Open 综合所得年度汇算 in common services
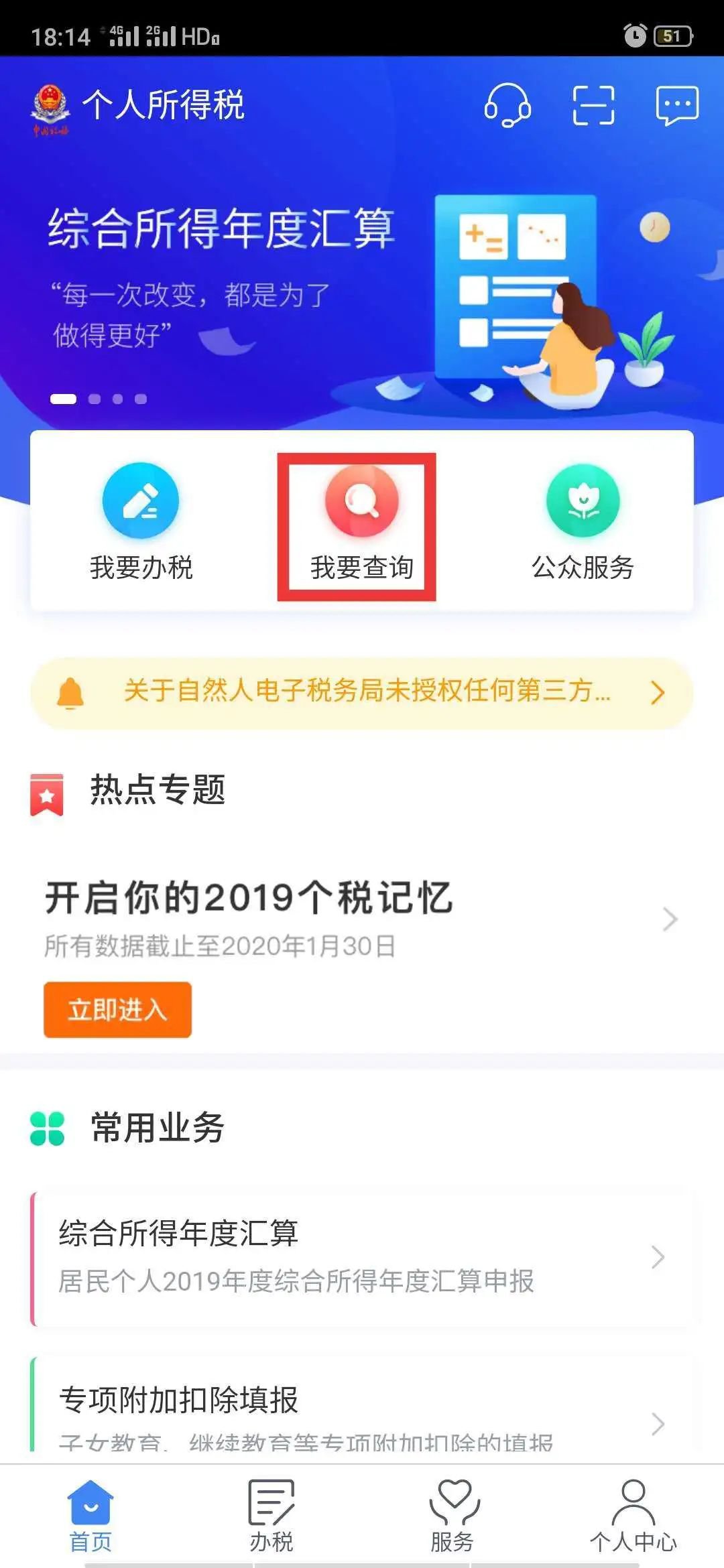724x1568 pixels. coord(362,1257)
